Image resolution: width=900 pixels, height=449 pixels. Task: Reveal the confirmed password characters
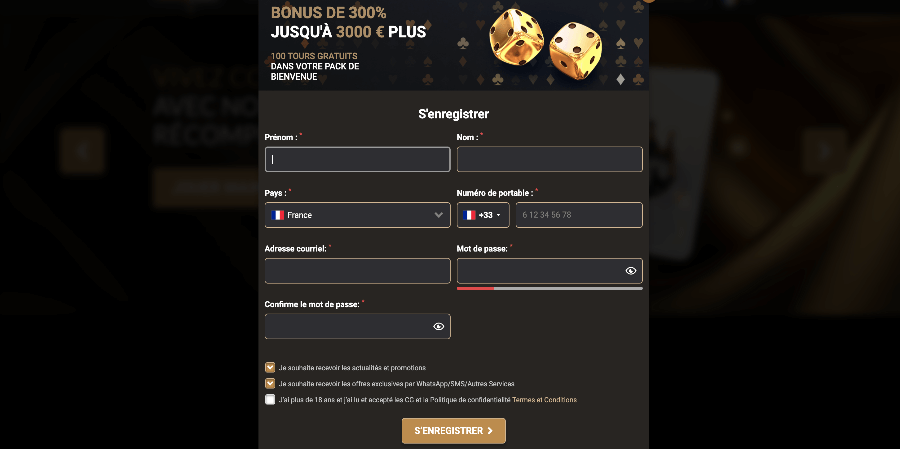point(439,326)
